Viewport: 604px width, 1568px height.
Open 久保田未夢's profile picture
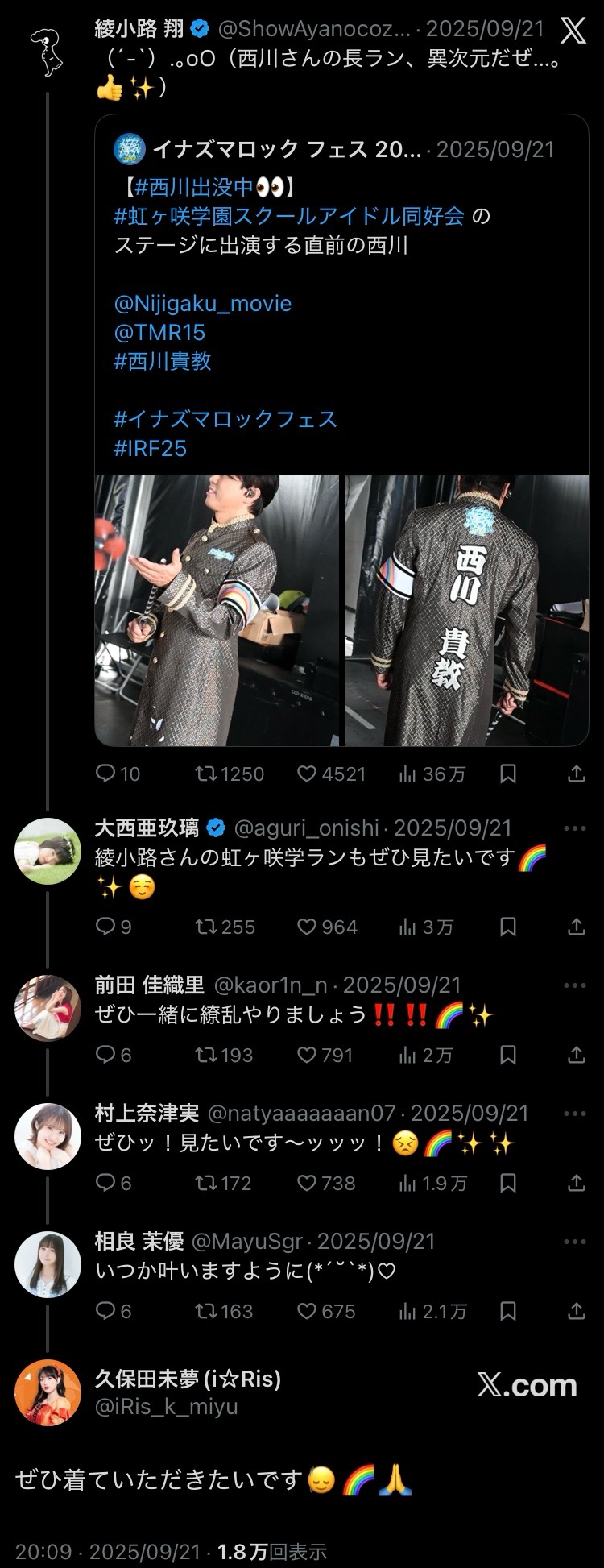[48, 1392]
